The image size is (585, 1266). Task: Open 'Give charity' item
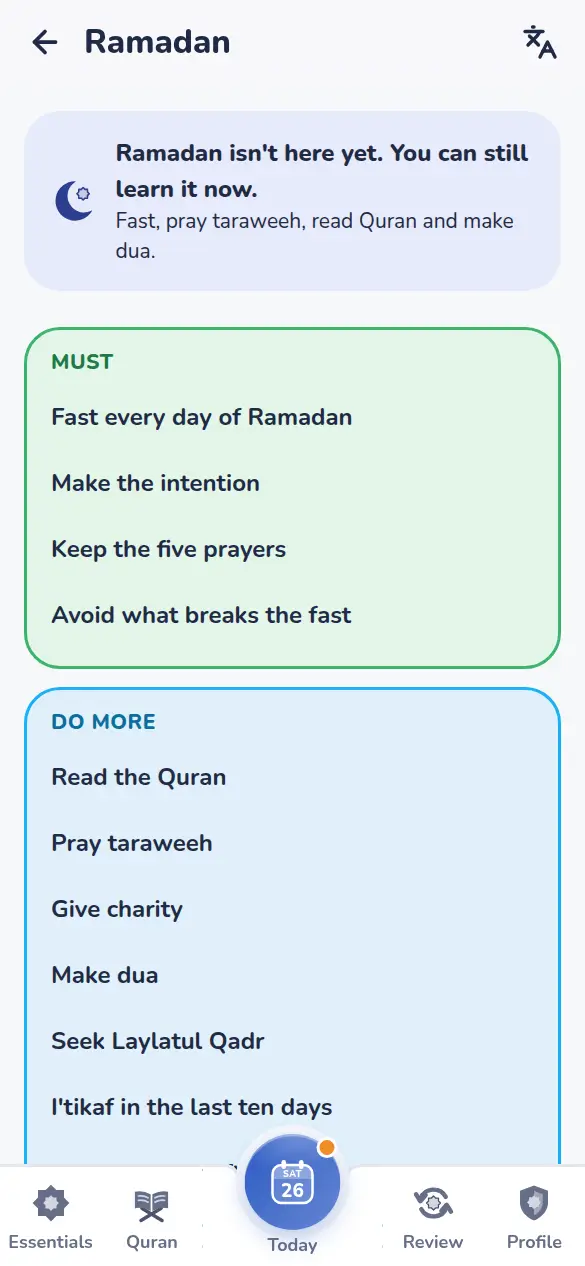(292, 909)
